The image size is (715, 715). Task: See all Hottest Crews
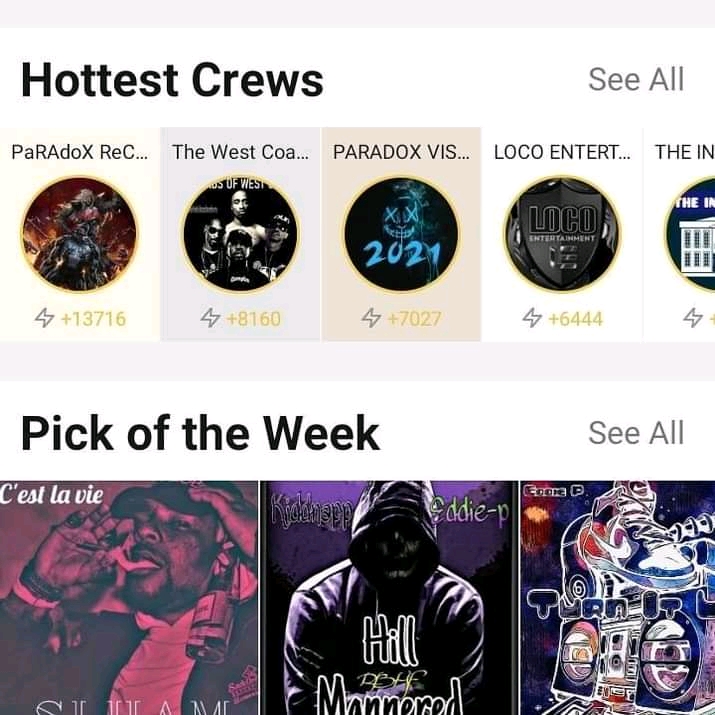pyautogui.click(x=636, y=80)
